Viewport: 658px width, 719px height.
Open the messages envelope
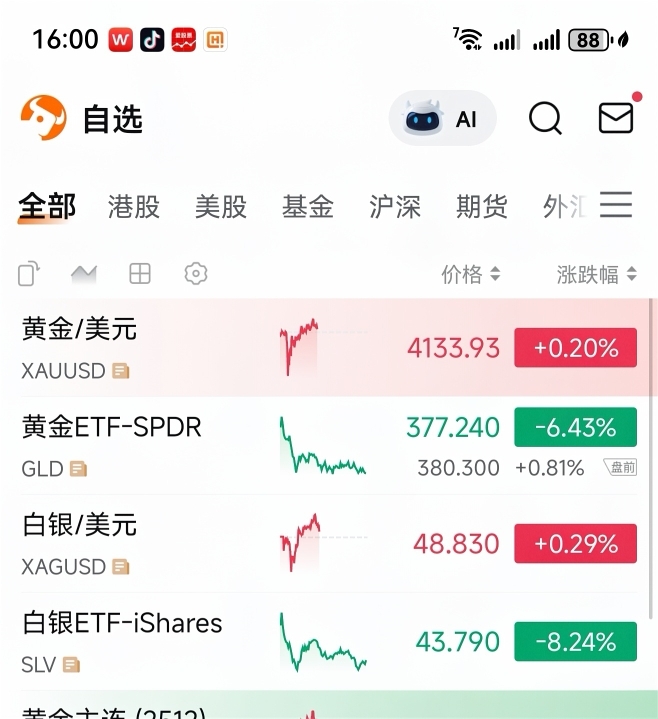(616, 118)
